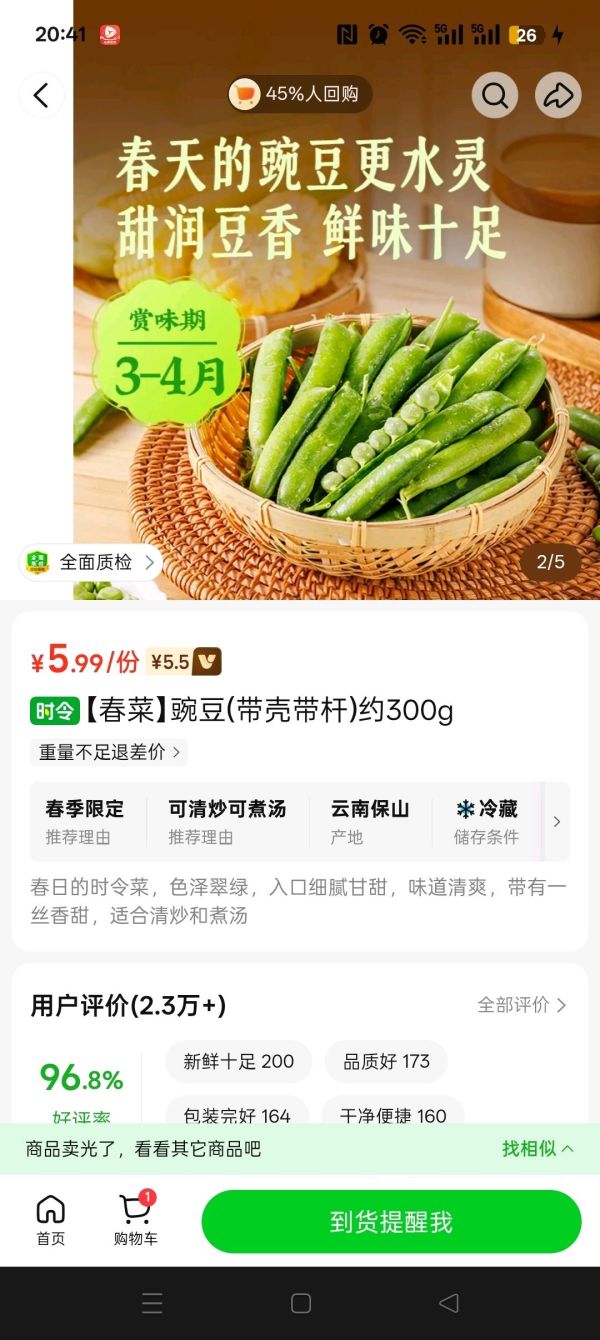
Task: Open 重量不足退差价 policy details
Action: pyautogui.click(x=109, y=752)
